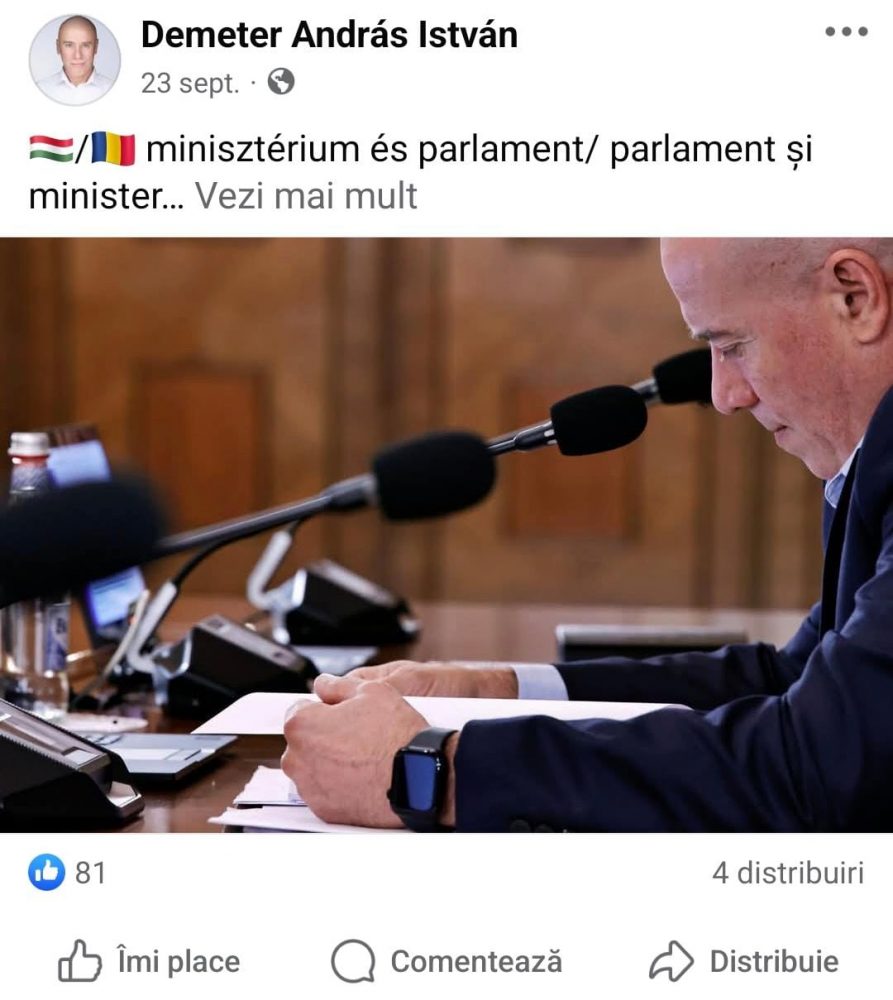Open Demeter András István's profile picture

pyautogui.click(x=75, y=59)
